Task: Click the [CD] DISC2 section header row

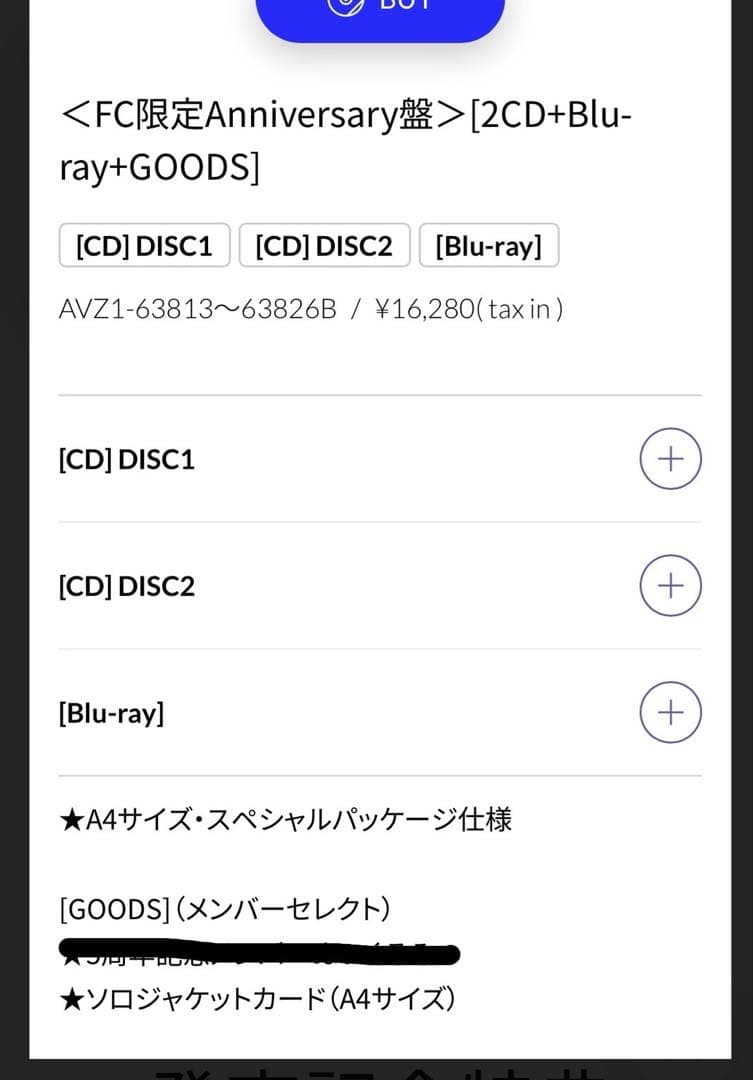Action: point(124,586)
